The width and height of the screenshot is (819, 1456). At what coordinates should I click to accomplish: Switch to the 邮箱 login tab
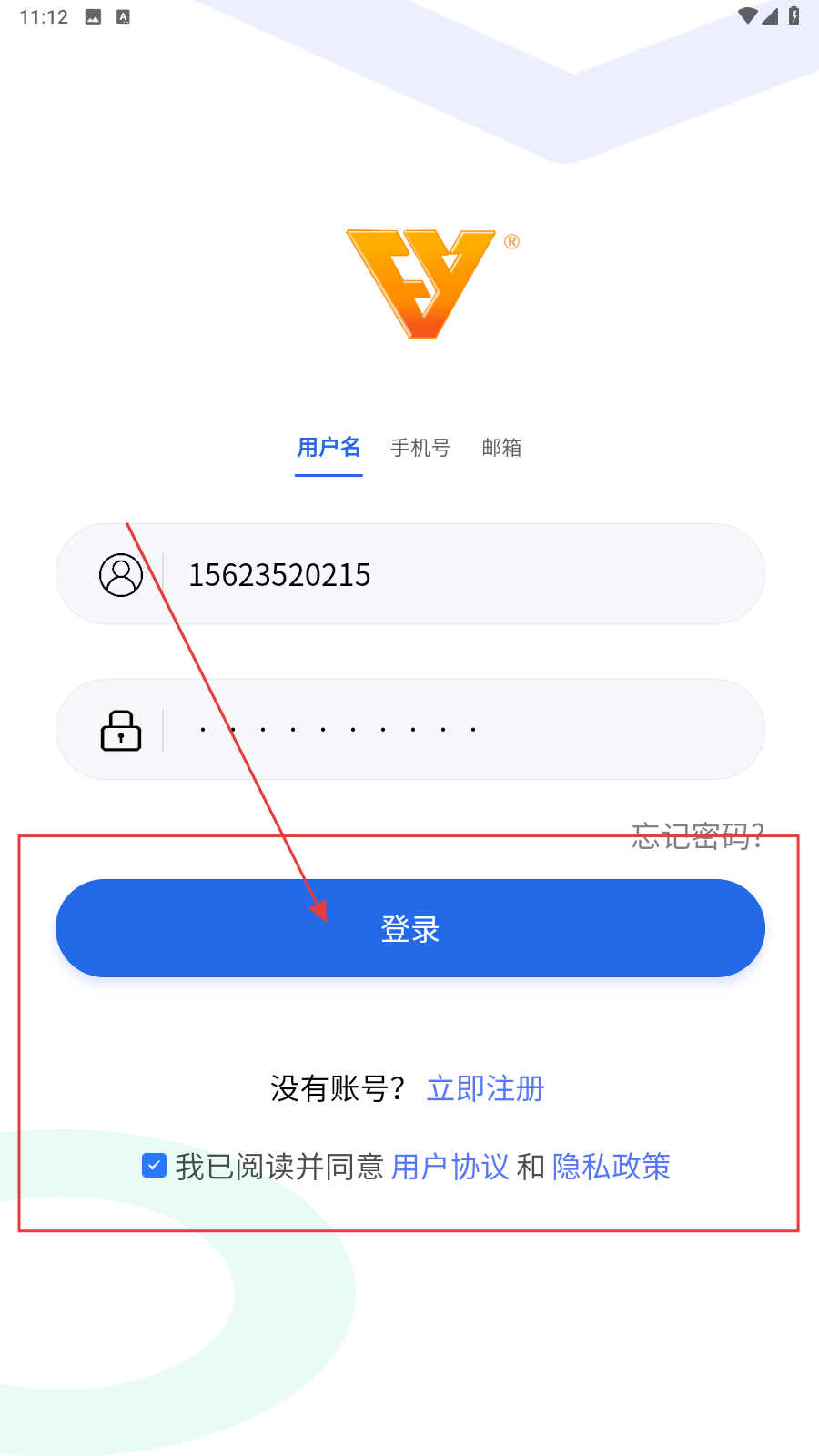coord(501,448)
